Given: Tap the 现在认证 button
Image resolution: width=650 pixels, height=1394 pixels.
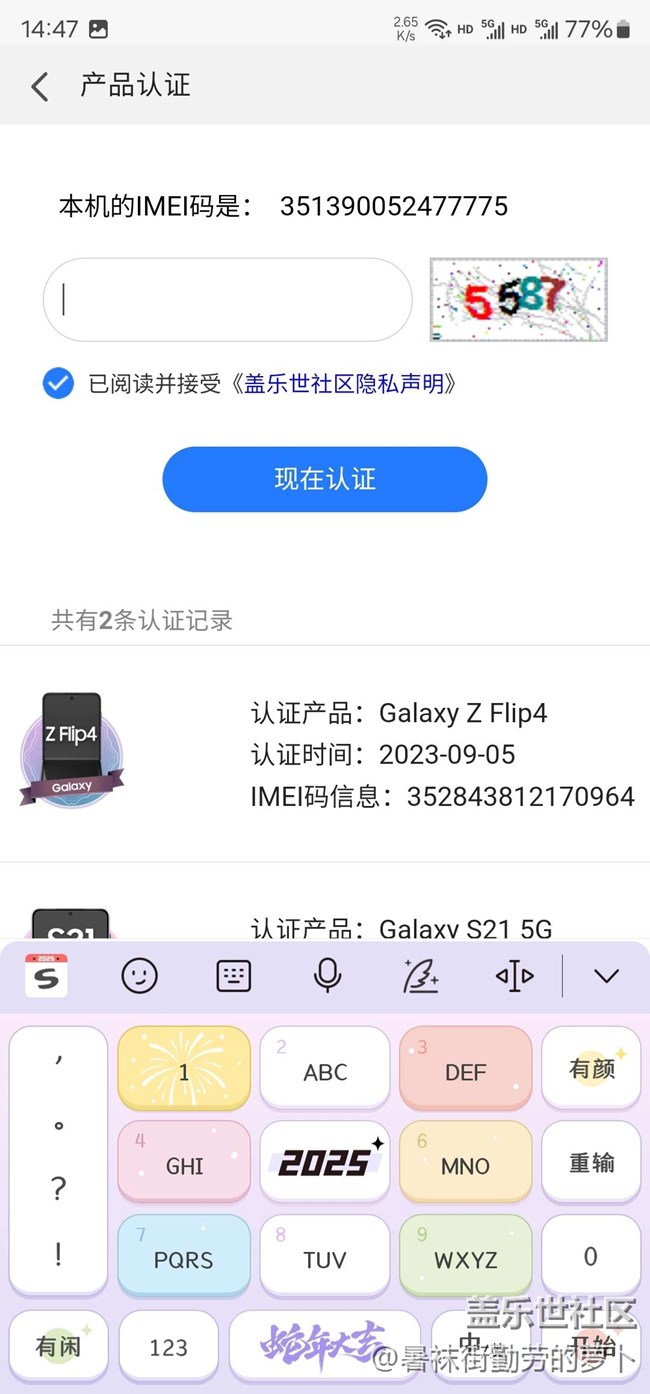Looking at the screenshot, I should coord(324,479).
